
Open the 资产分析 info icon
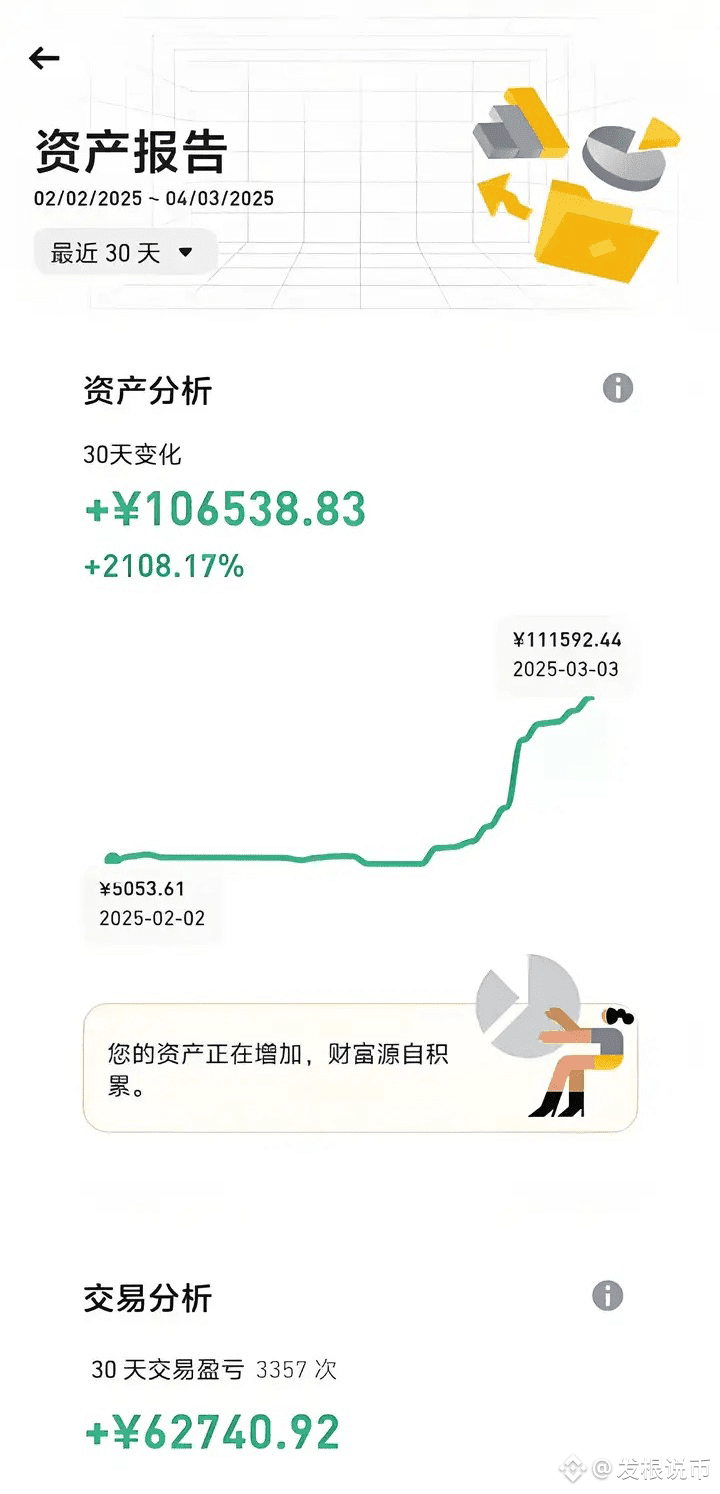click(x=617, y=388)
